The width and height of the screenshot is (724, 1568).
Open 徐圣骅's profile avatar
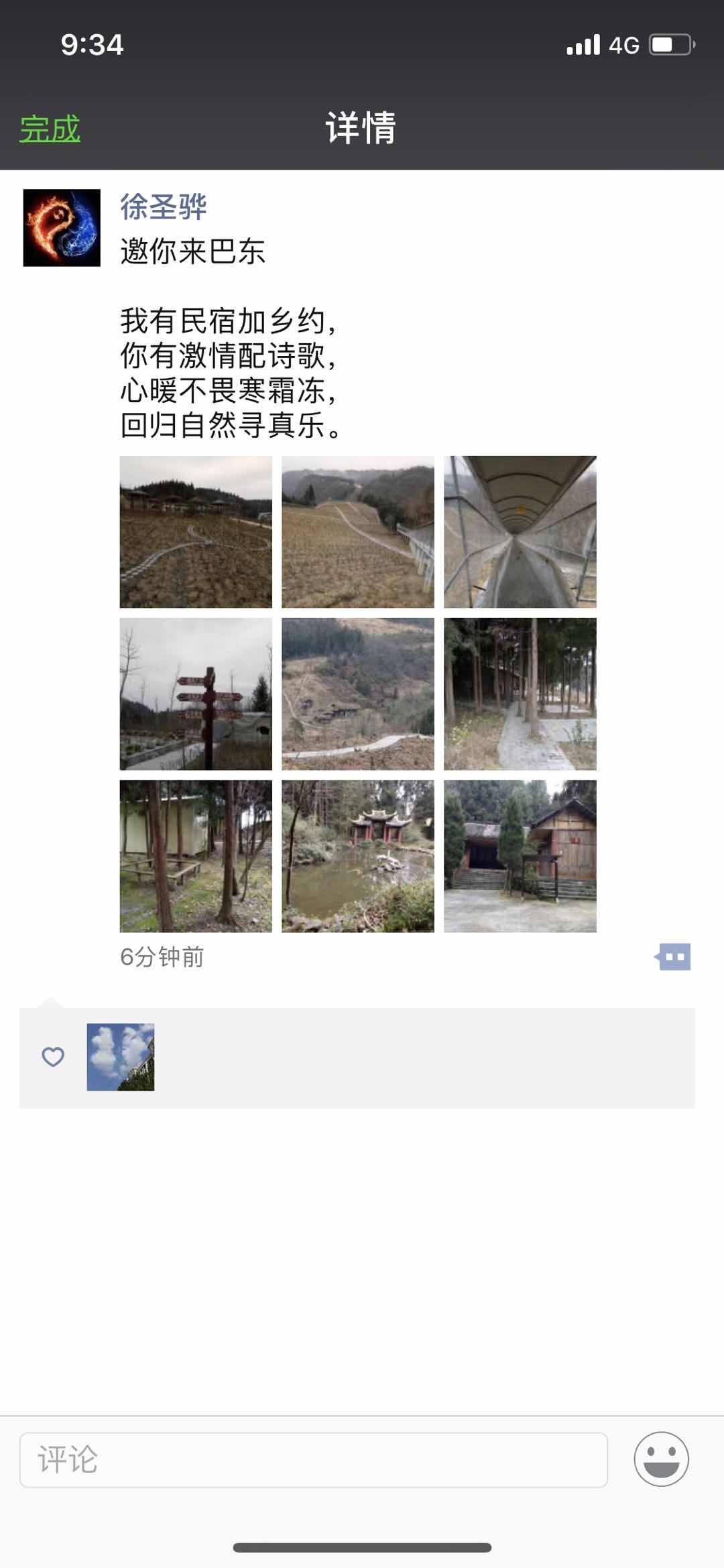pos(62,228)
